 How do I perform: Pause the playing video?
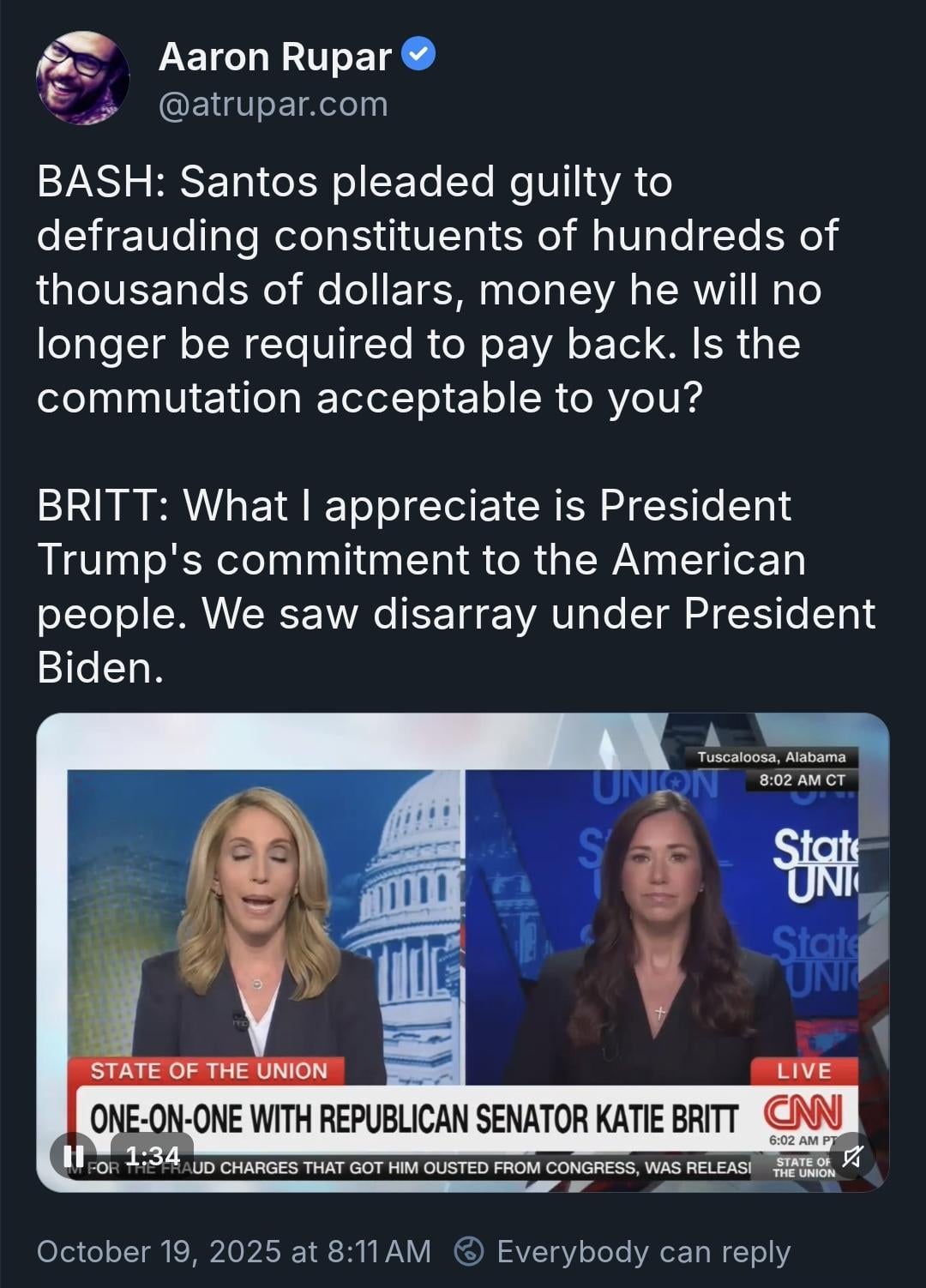coord(75,1156)
